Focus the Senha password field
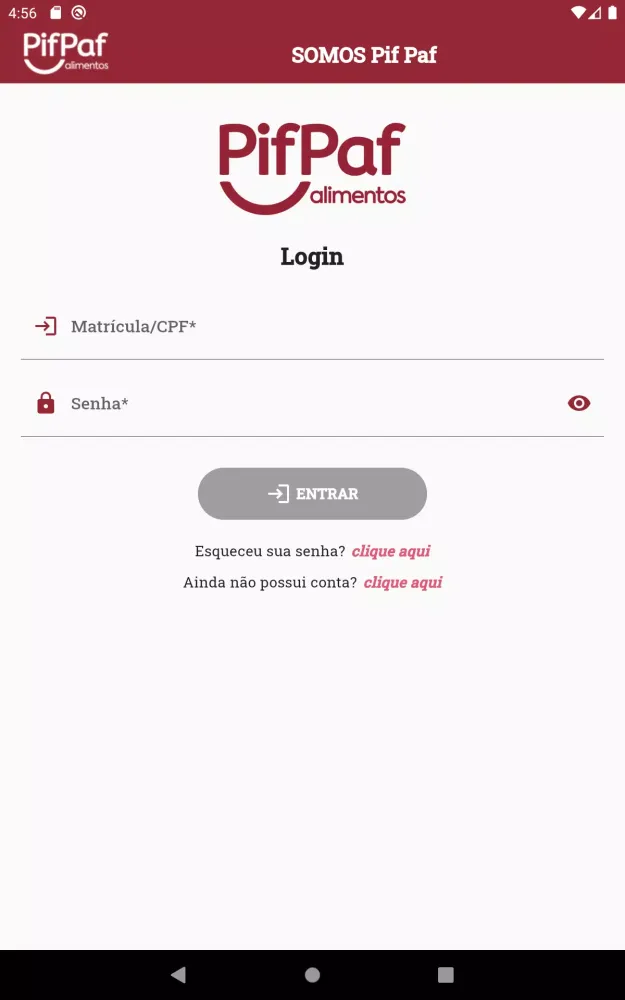The image size is (625, 1000). pyautogui.click(x=300, y=404)
